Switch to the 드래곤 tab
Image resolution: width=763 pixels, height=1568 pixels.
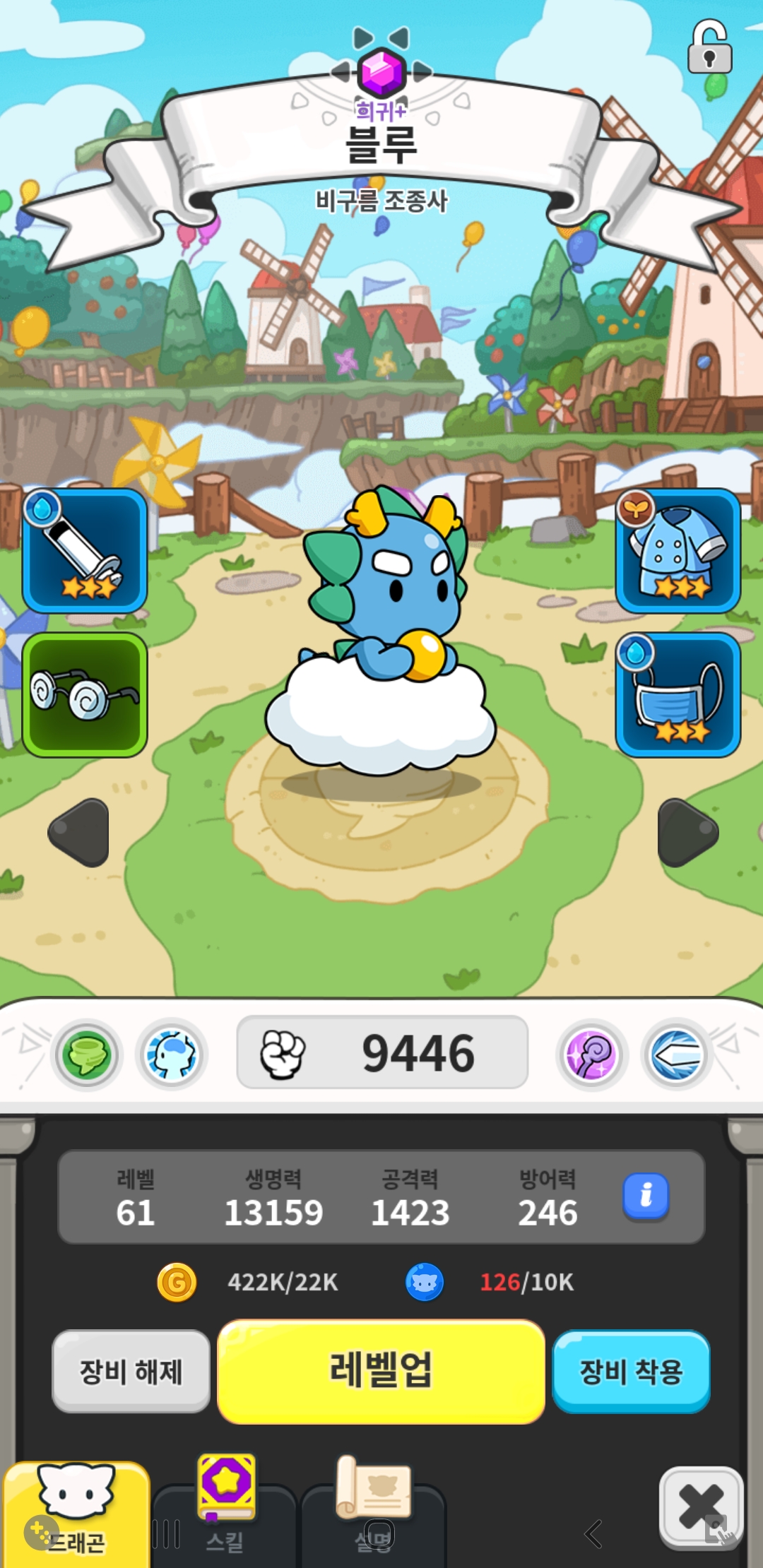pyautogui.click(x=76, y=1511)
